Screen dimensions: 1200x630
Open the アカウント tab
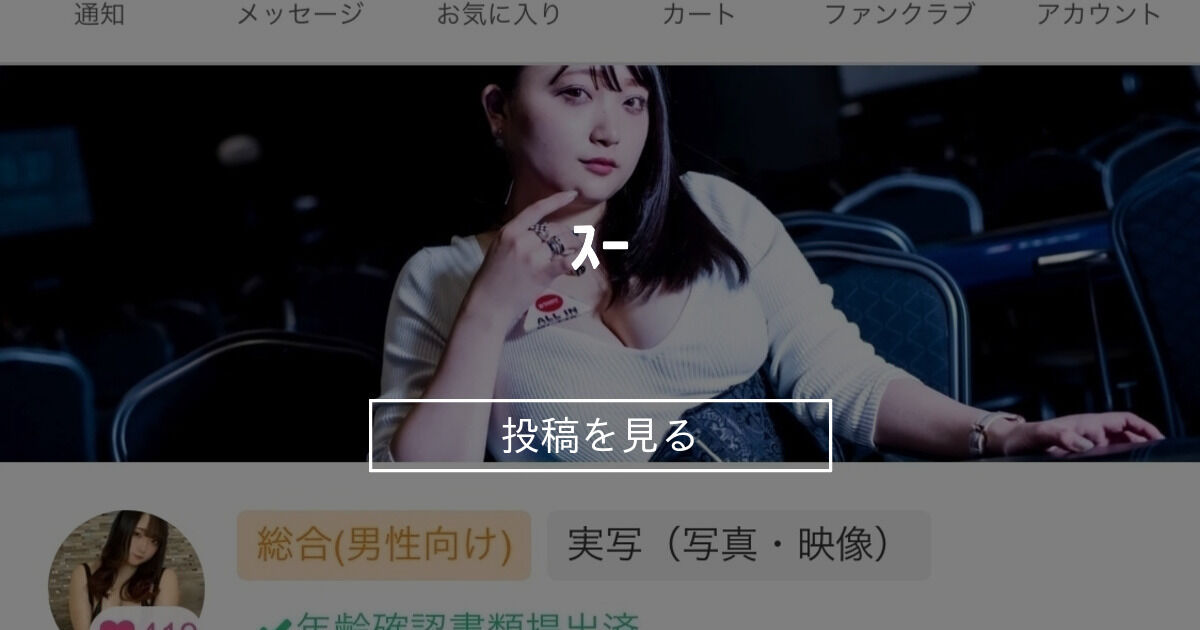1098,15
